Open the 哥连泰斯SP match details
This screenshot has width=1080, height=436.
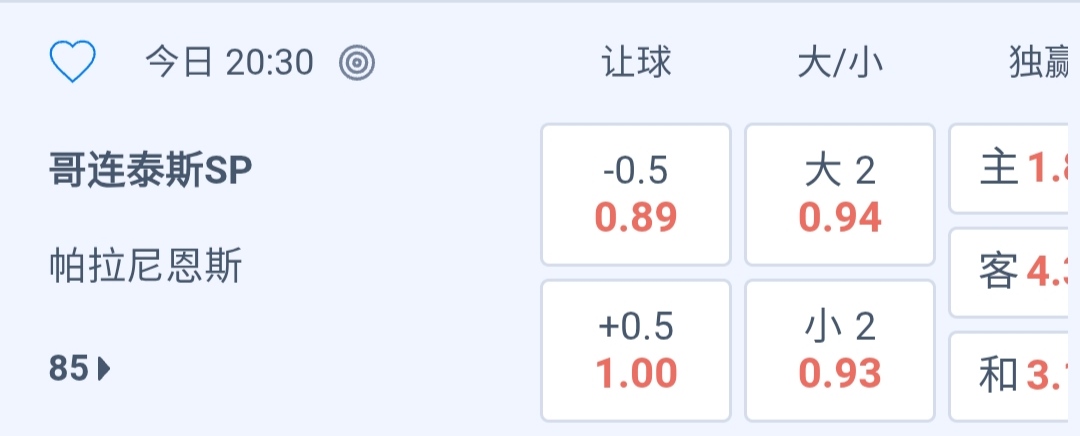150,172
